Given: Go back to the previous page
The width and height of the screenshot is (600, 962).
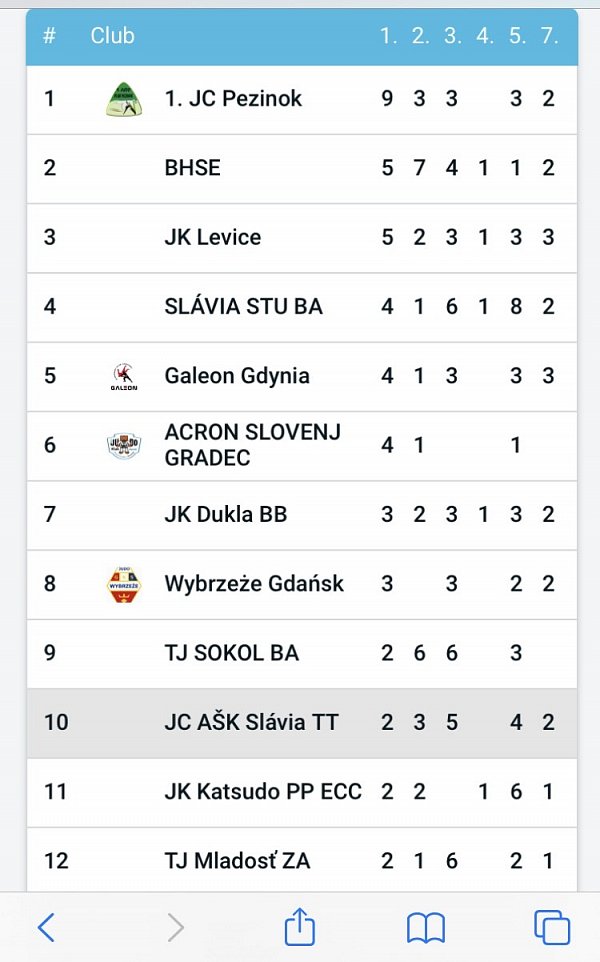Looking at the screenshot, I should [47, 926].
